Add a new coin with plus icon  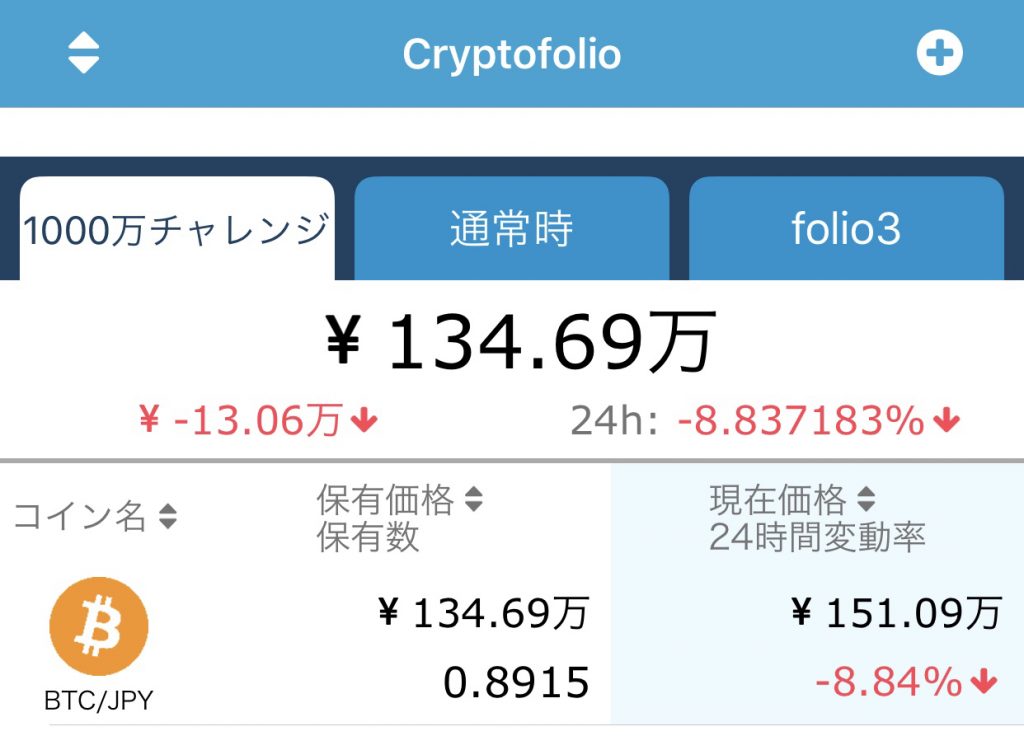(939, 54)
